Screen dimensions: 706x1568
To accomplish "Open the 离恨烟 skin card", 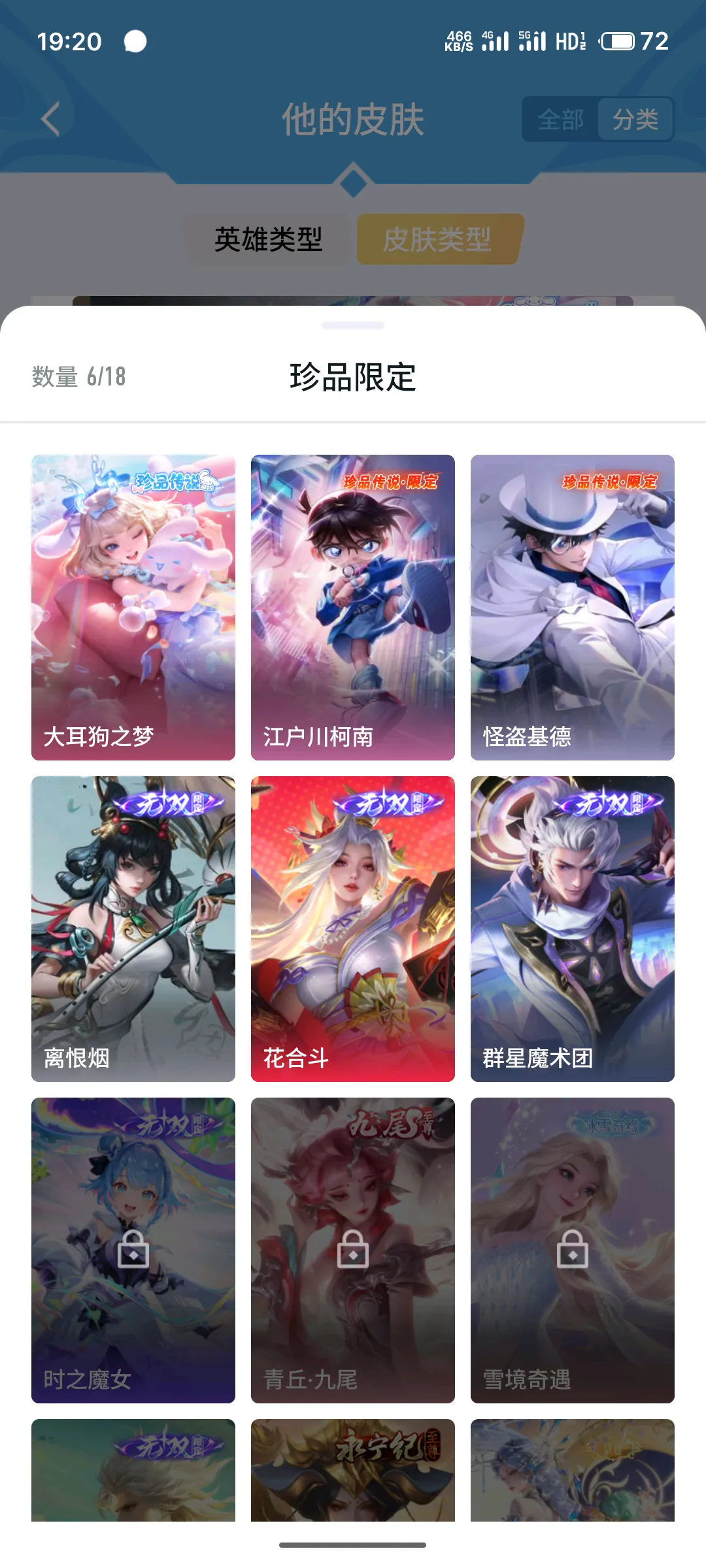I will [x=133, y=928].
